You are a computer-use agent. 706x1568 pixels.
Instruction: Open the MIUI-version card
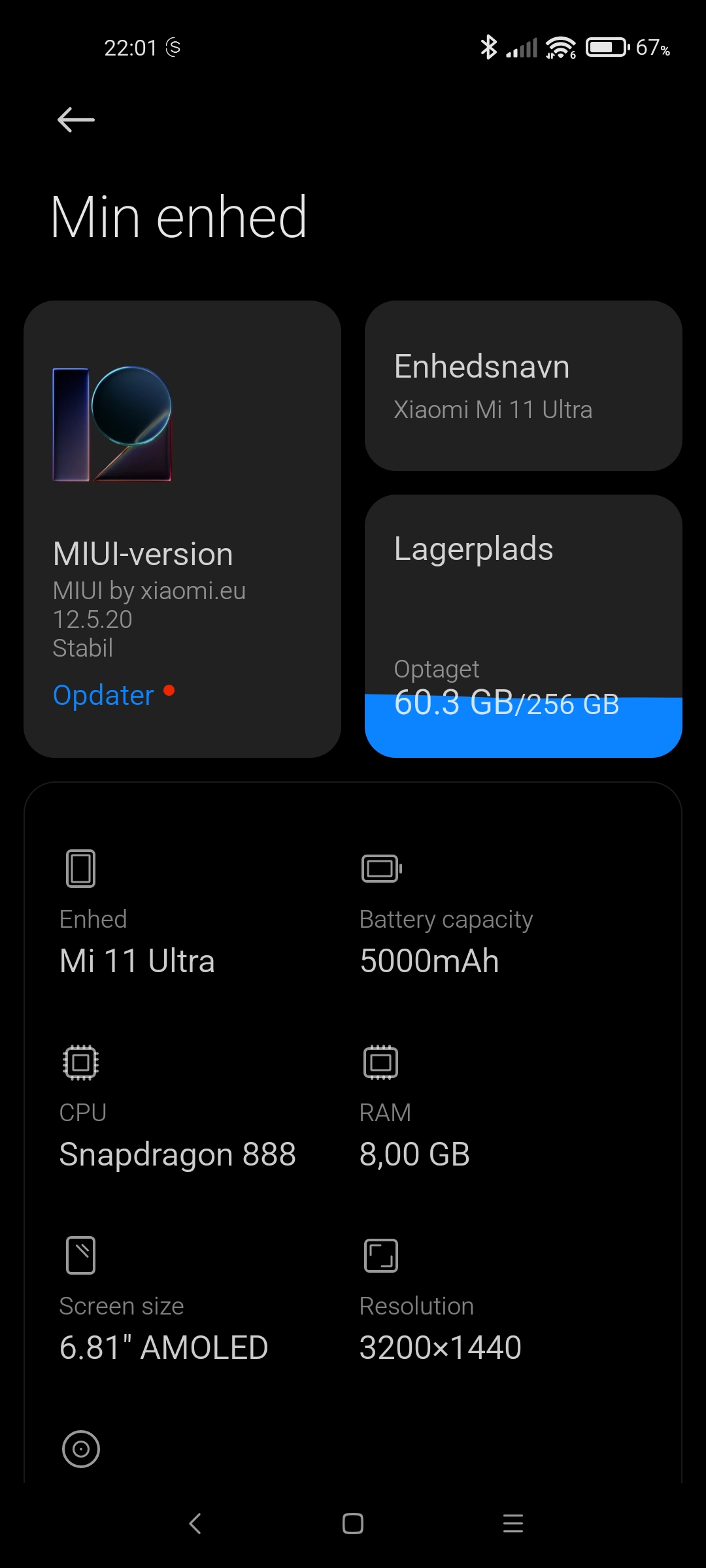[182, 529]
